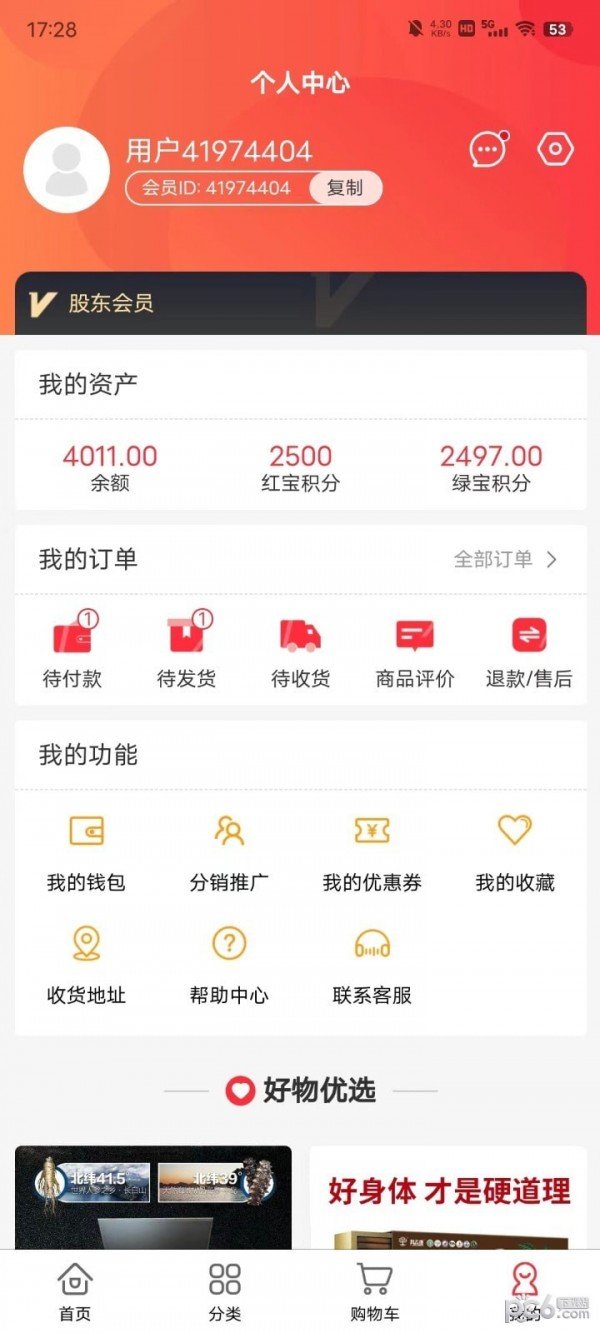Manage 收货地址 shipping addresses
600x1333 pixels.
click(x=86, y=962)
